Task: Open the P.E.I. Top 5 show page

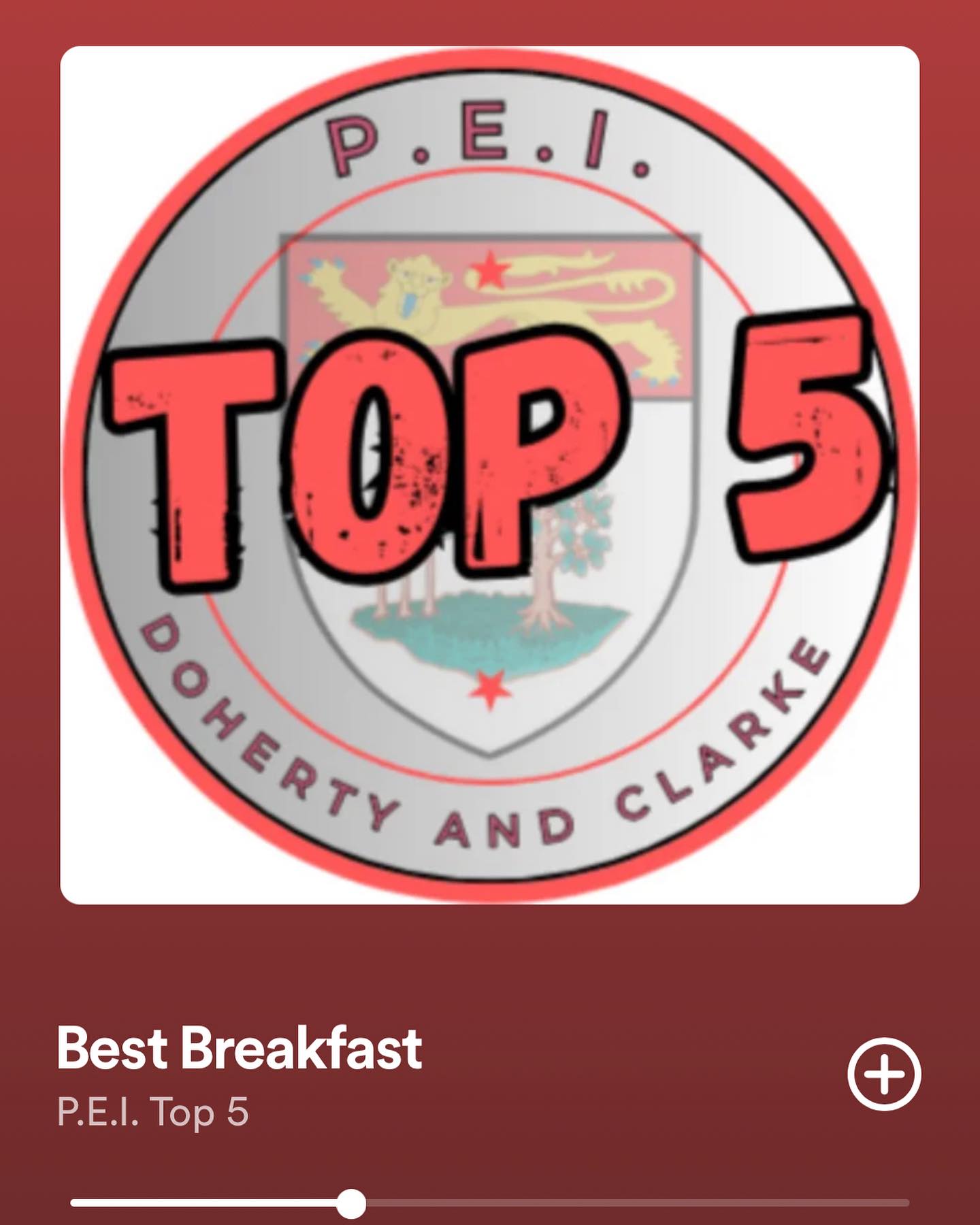Action: coord(153,1112)
